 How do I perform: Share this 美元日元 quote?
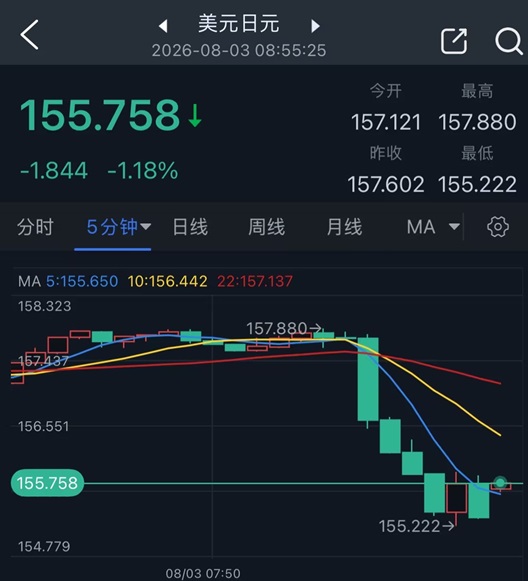pos(454,41)
